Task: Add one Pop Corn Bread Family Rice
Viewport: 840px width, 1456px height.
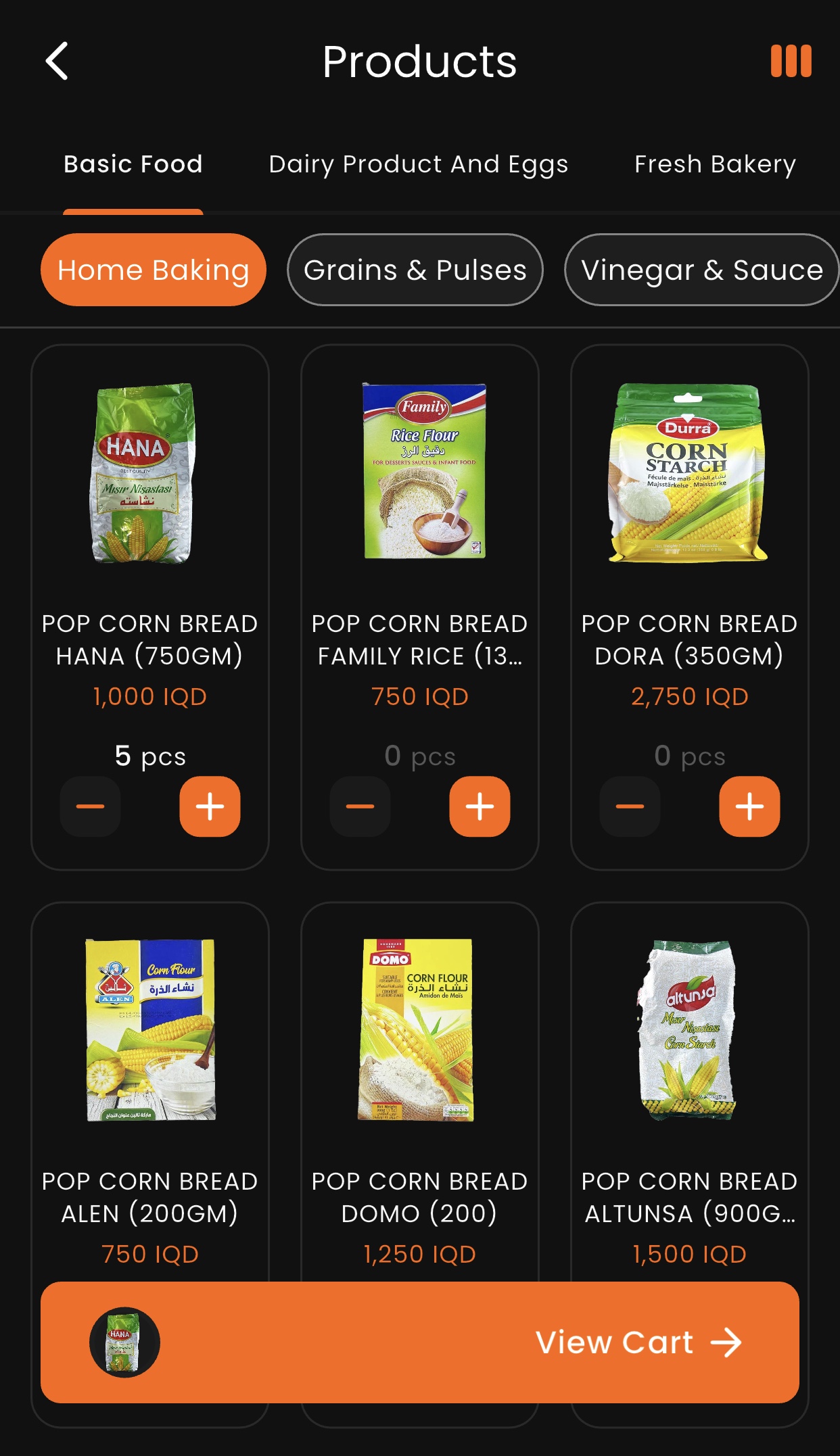Action: [480, 806]
